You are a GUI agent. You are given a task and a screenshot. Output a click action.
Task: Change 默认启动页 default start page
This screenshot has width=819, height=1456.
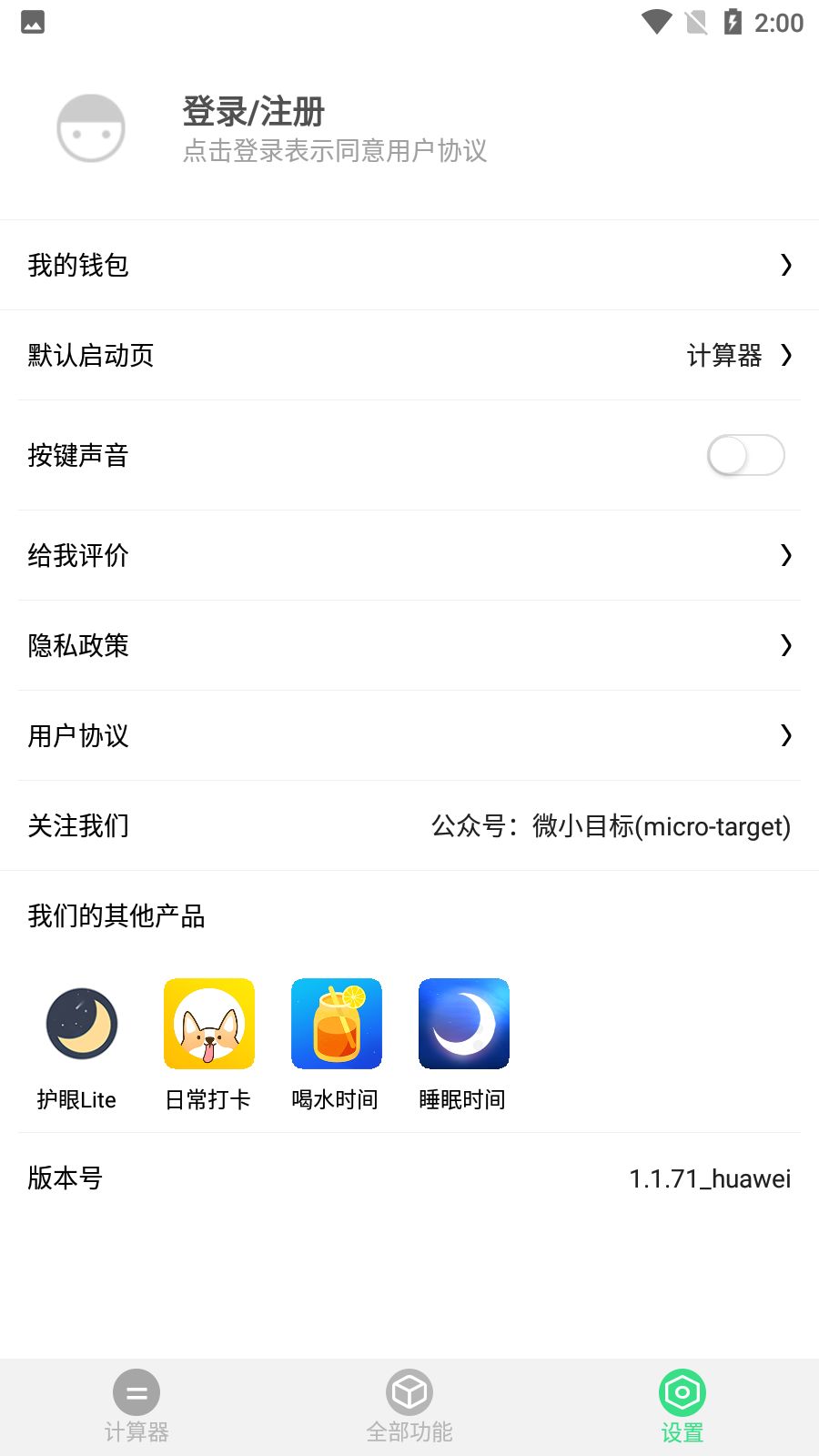pos(409,355)
